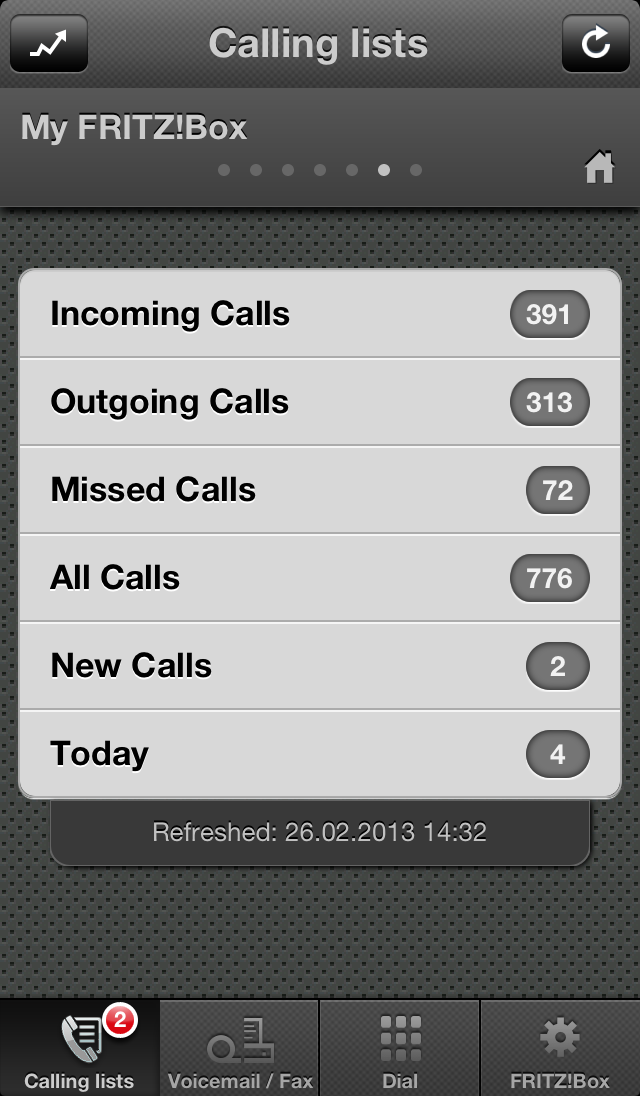Select the Calling lists tab
This screenshot has width=640, height=1096.
80,1048
